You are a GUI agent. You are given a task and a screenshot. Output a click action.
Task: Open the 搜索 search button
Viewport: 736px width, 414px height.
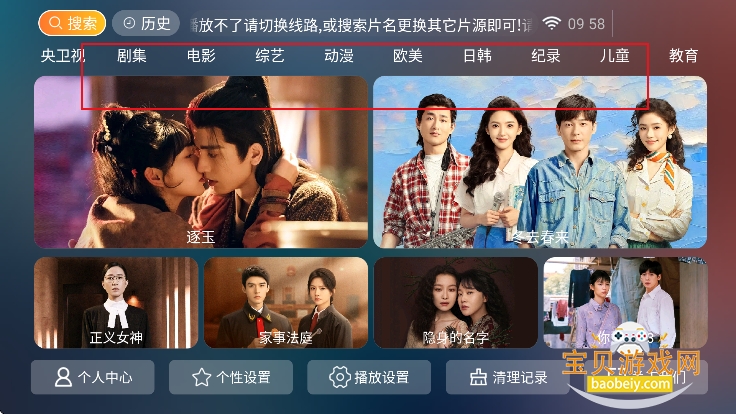point(72,23)
